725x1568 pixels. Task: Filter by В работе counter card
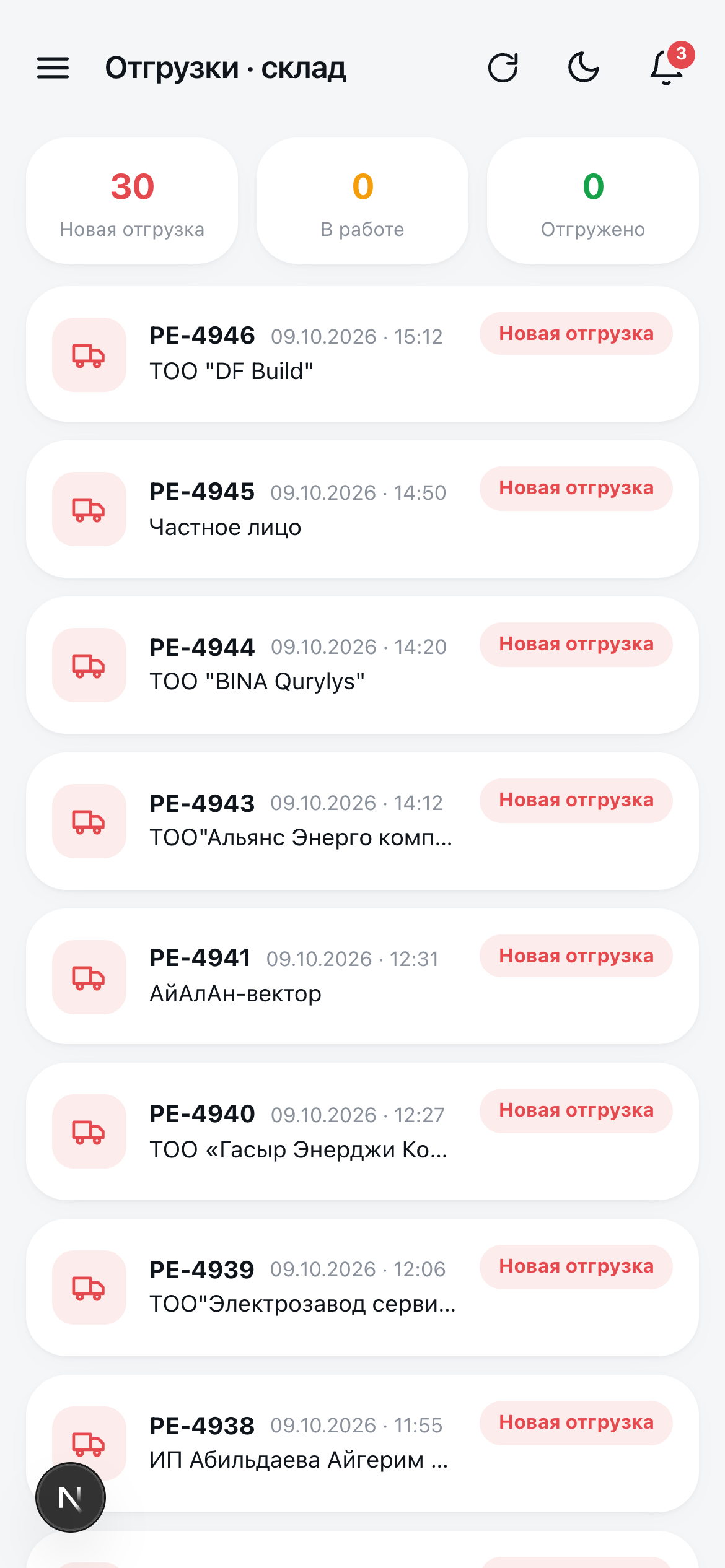click(362, 201)
